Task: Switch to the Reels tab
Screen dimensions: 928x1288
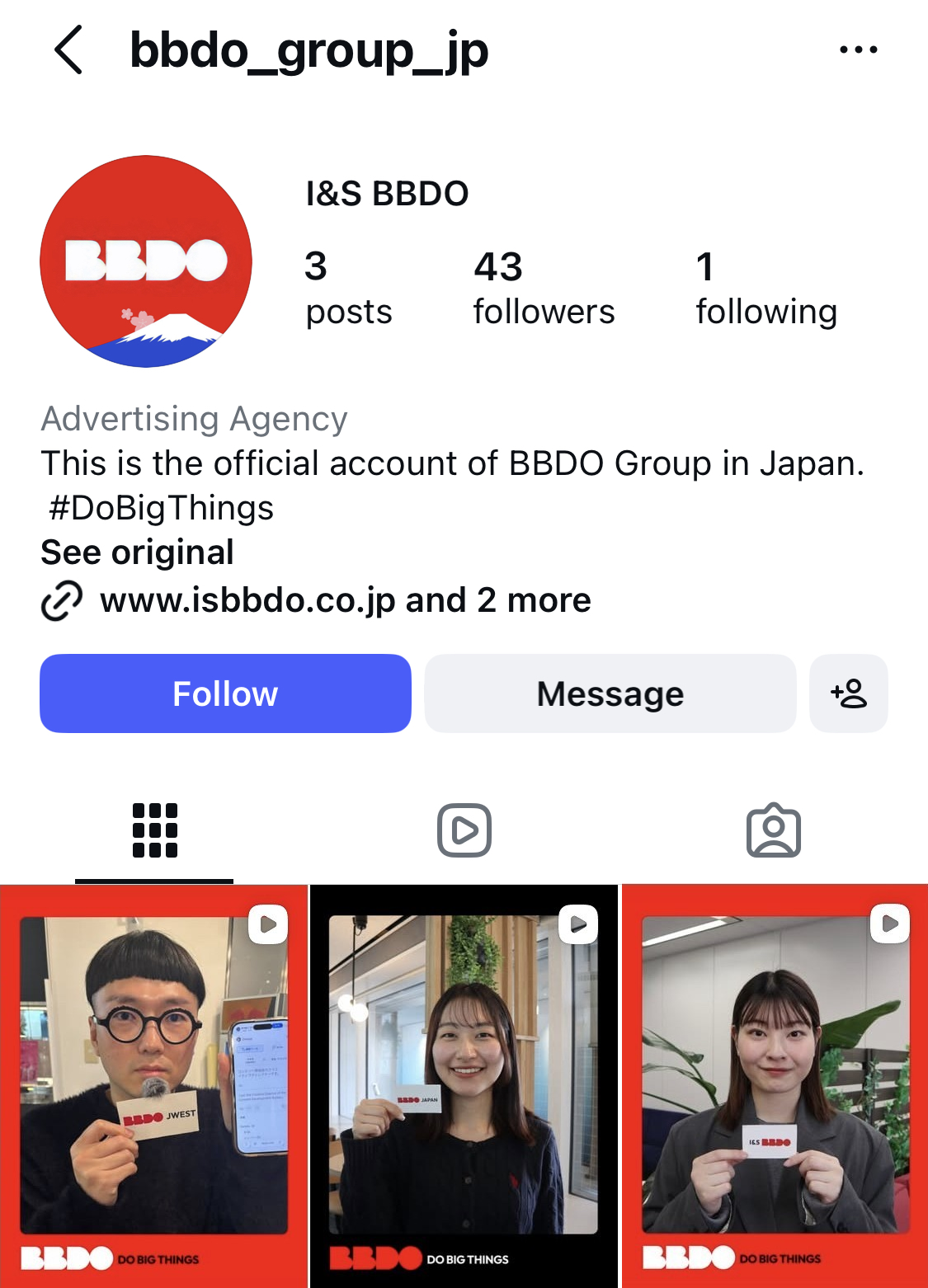Action: click(x=464, y=830)
